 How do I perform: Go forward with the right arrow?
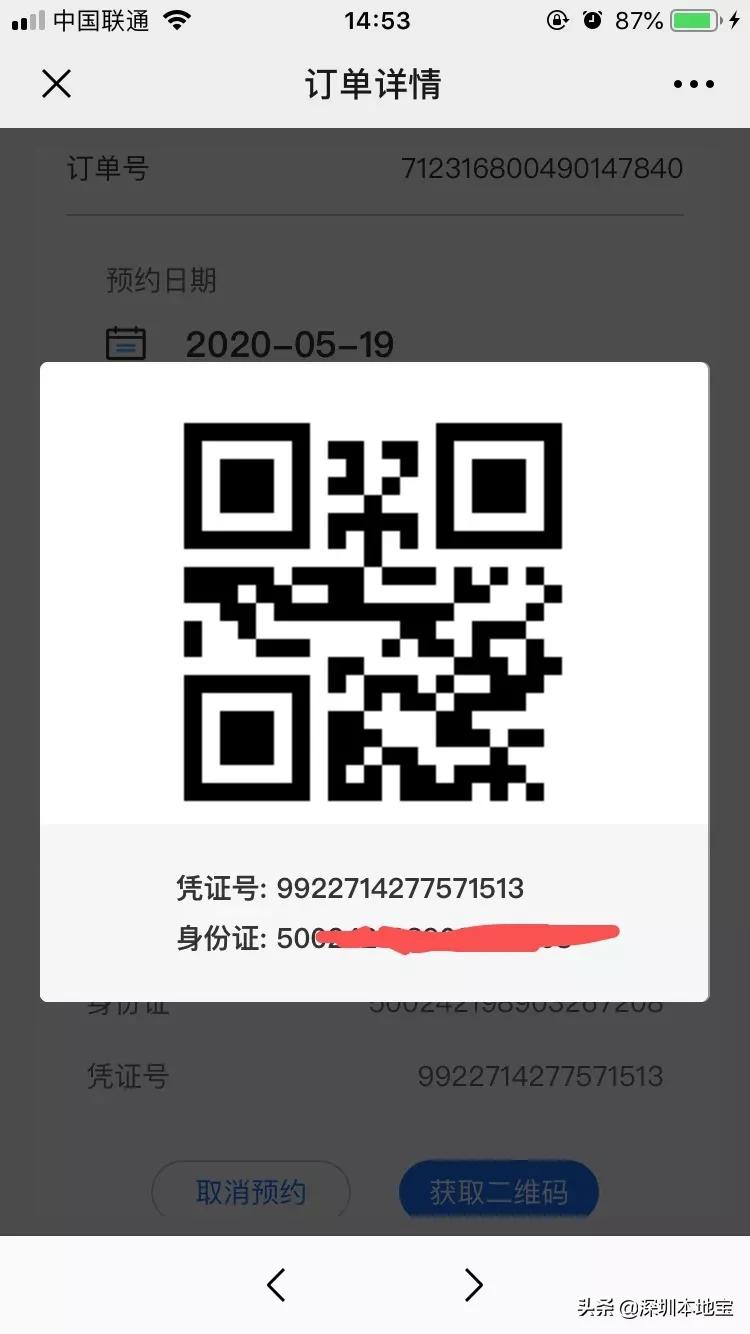click(473, 1284)
